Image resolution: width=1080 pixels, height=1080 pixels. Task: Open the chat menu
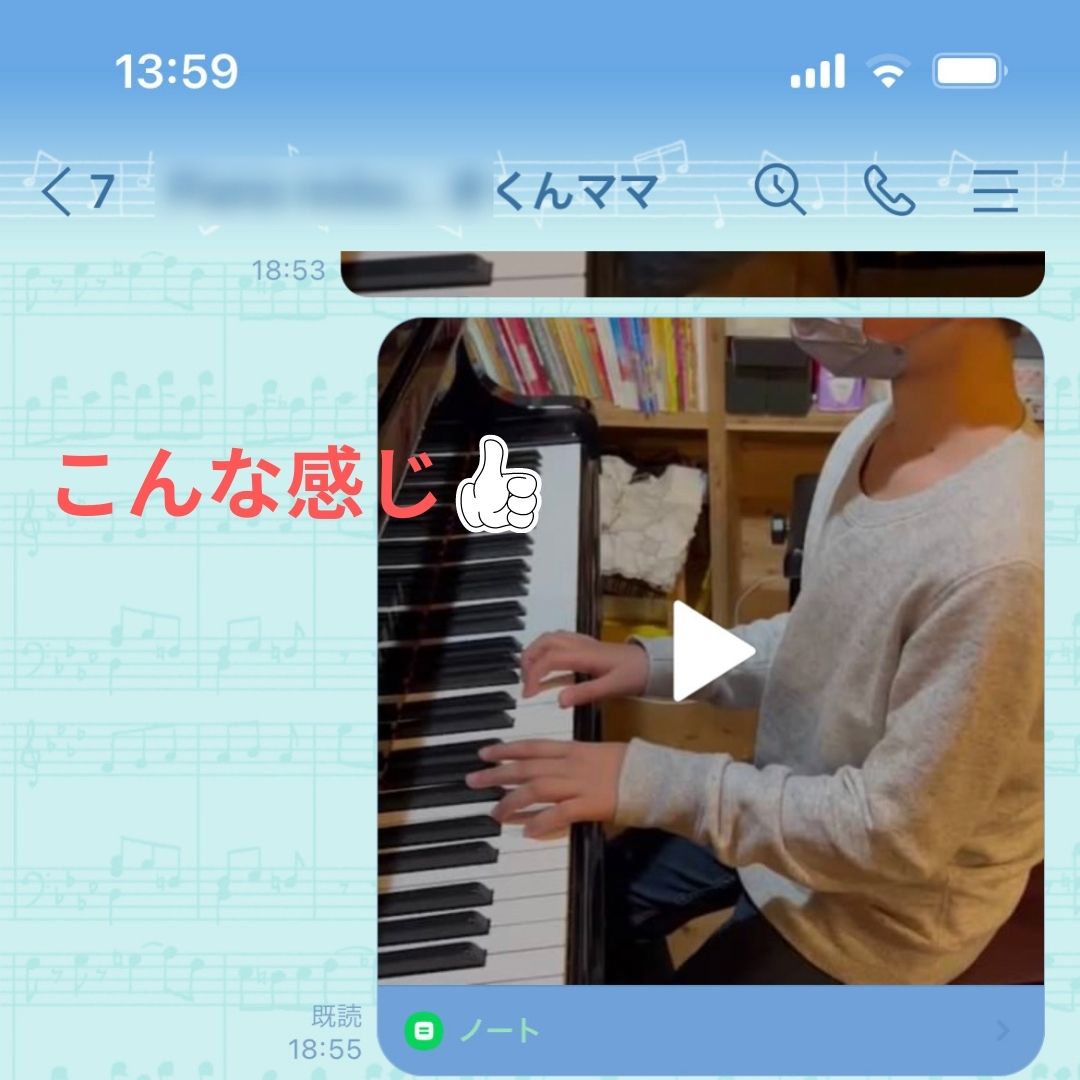click(x=995, y=190)
